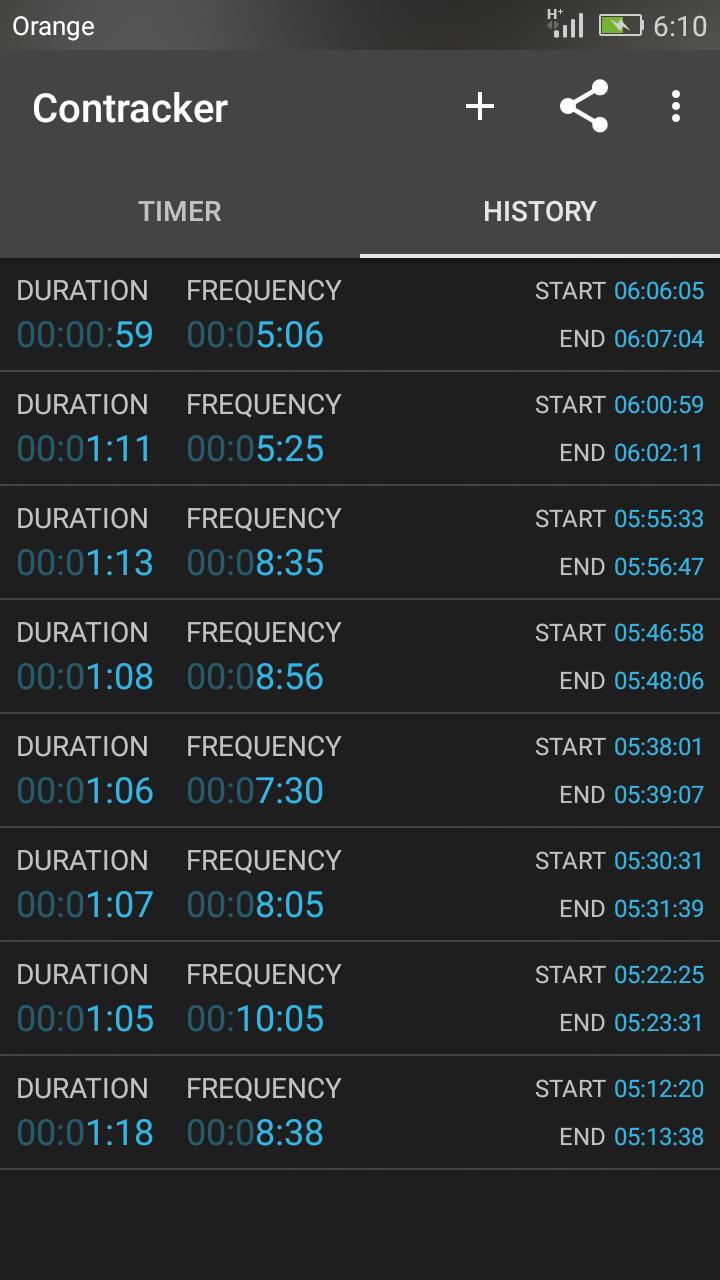Image resolution: width=720 pixels, height=1280 pixels.
Task: Add a new contraction entry
Action: tap(480, 106)
